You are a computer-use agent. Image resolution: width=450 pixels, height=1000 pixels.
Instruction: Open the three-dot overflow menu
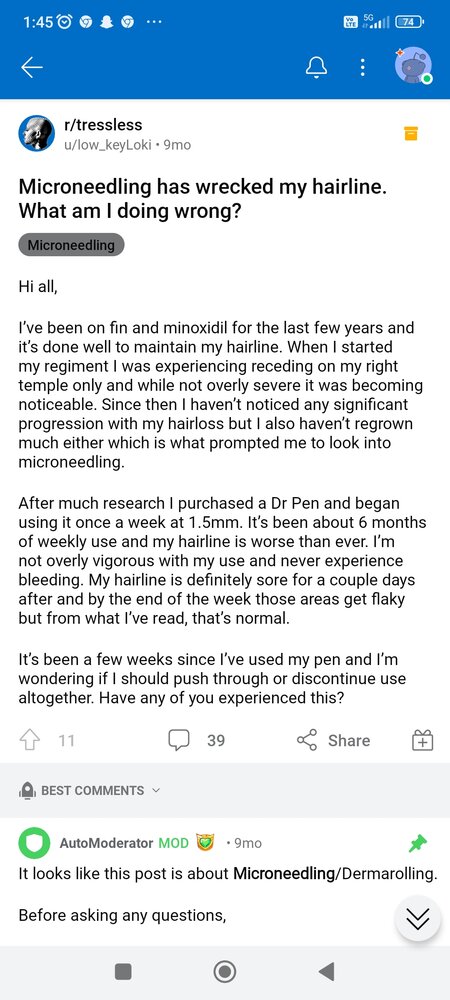362,68
